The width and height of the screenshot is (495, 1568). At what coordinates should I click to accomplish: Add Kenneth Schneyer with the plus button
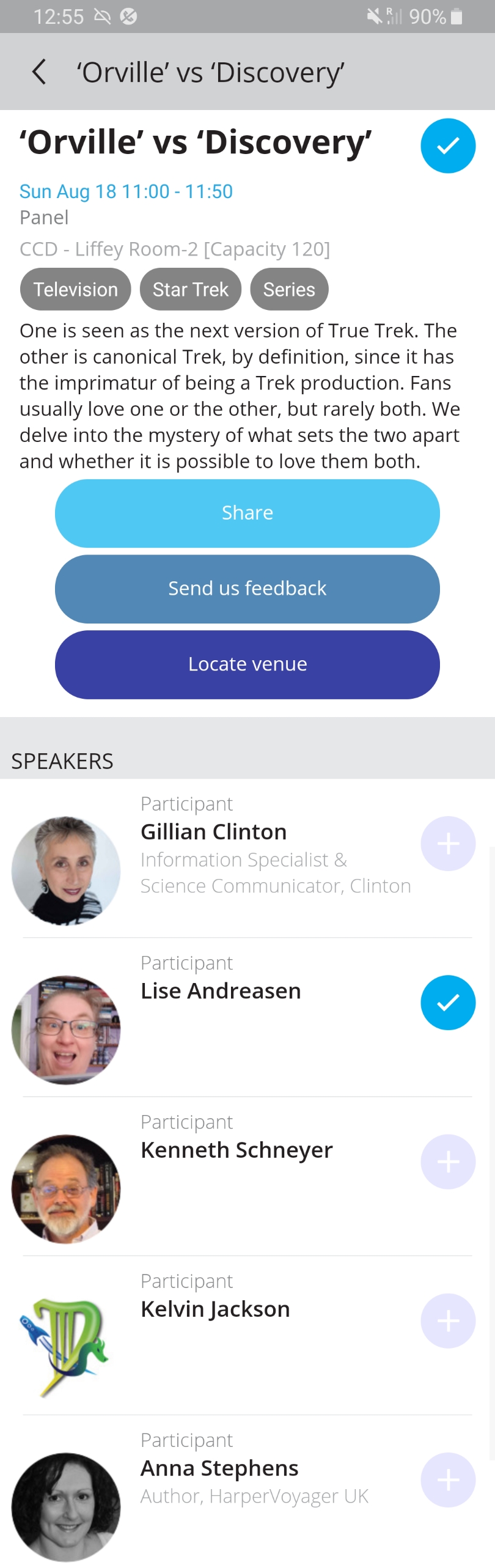pyautogui.click(x=447, y=1161)
